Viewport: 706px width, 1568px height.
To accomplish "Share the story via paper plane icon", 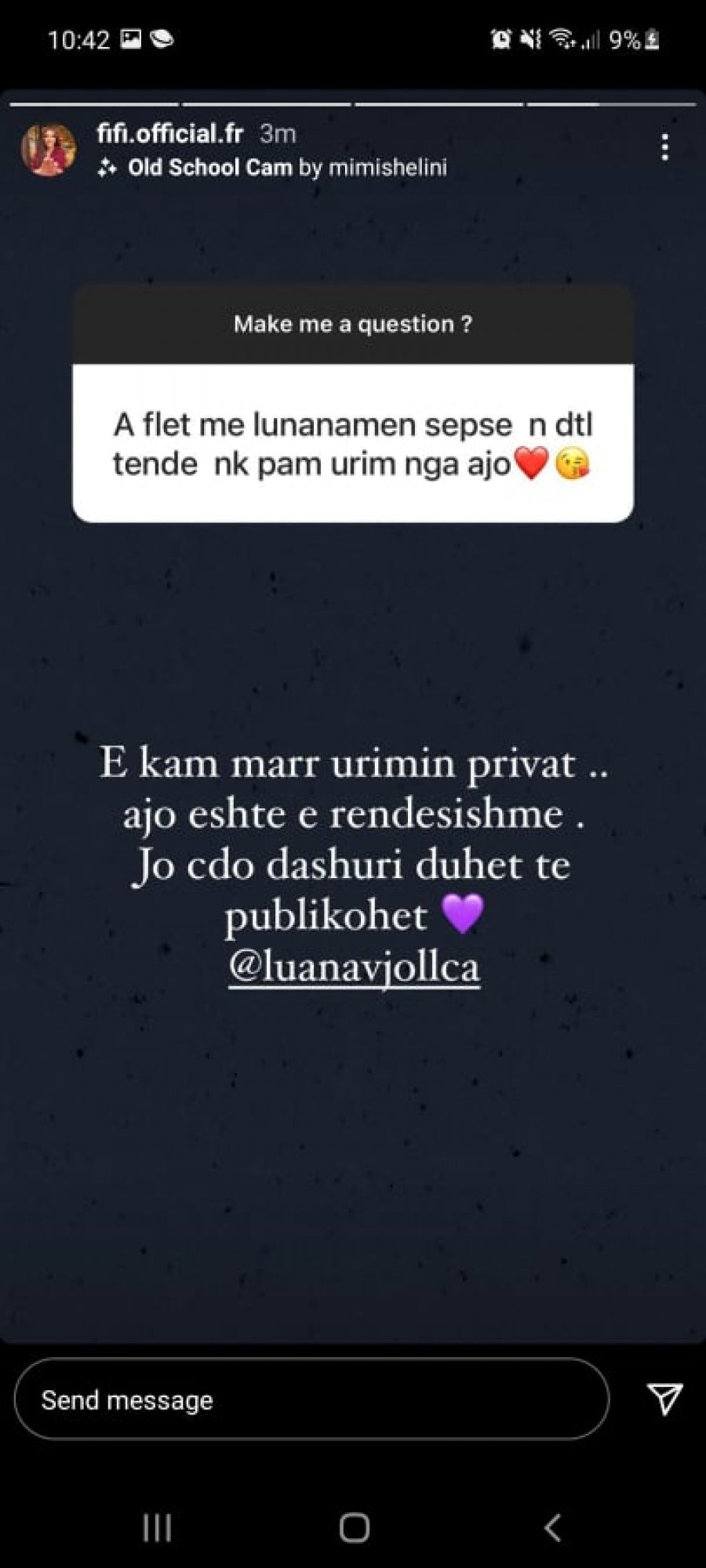I will tap(664, 1398).
